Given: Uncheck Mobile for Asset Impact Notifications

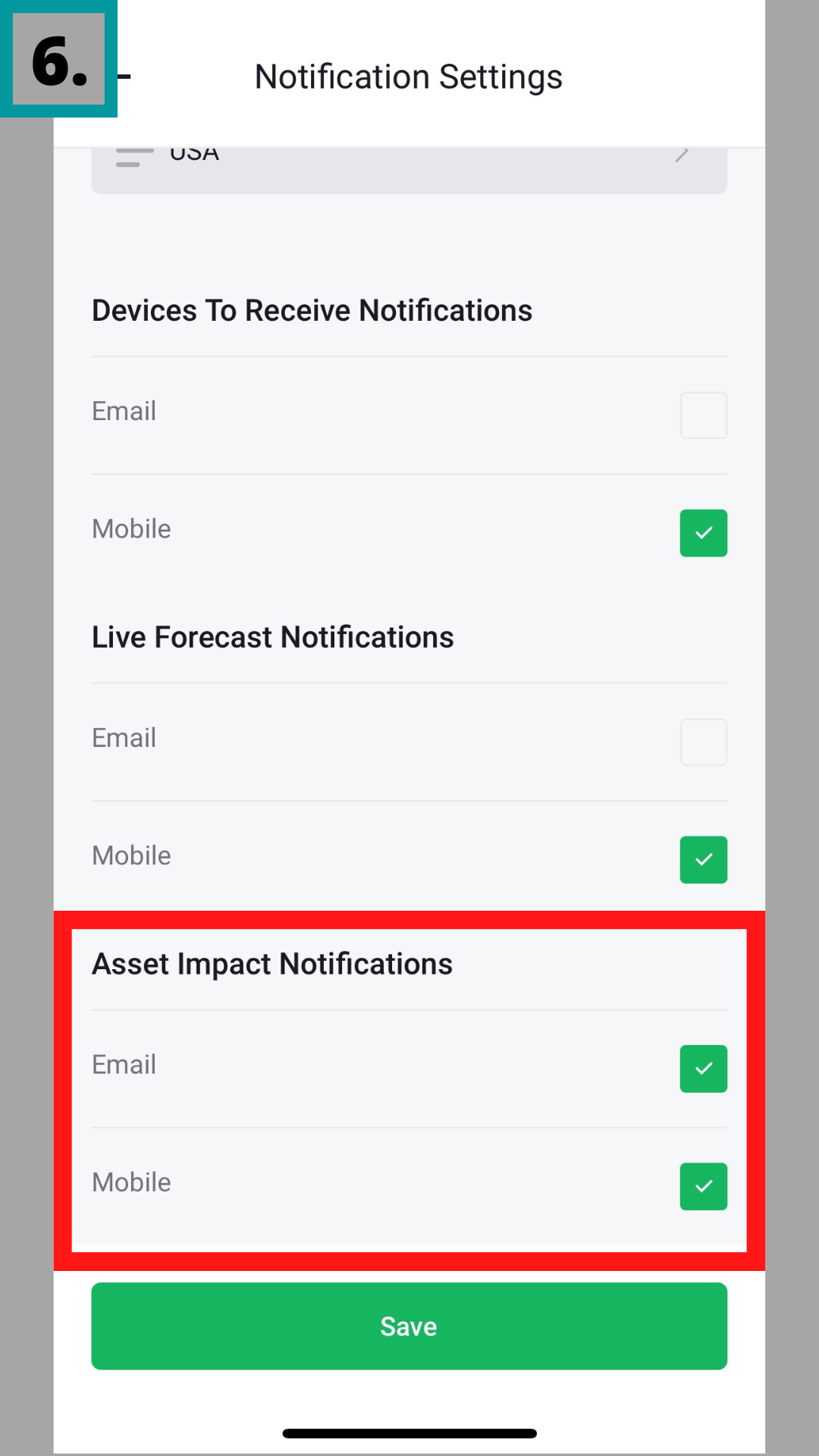Looking at the screenshot, I should coord(703,1186).
